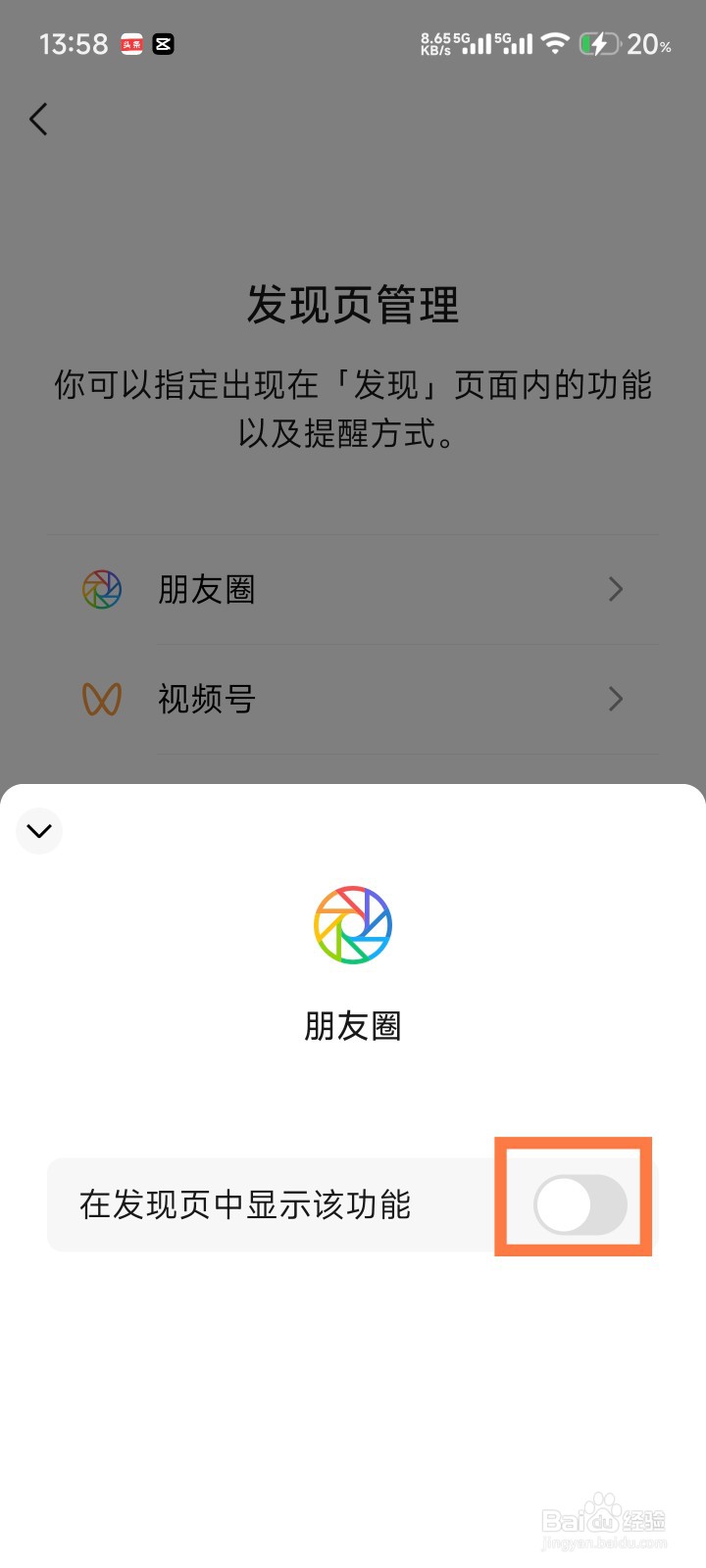
Task: Tap the Moments (朋友圈) camera icon
Action: click(x=101, y=589)
